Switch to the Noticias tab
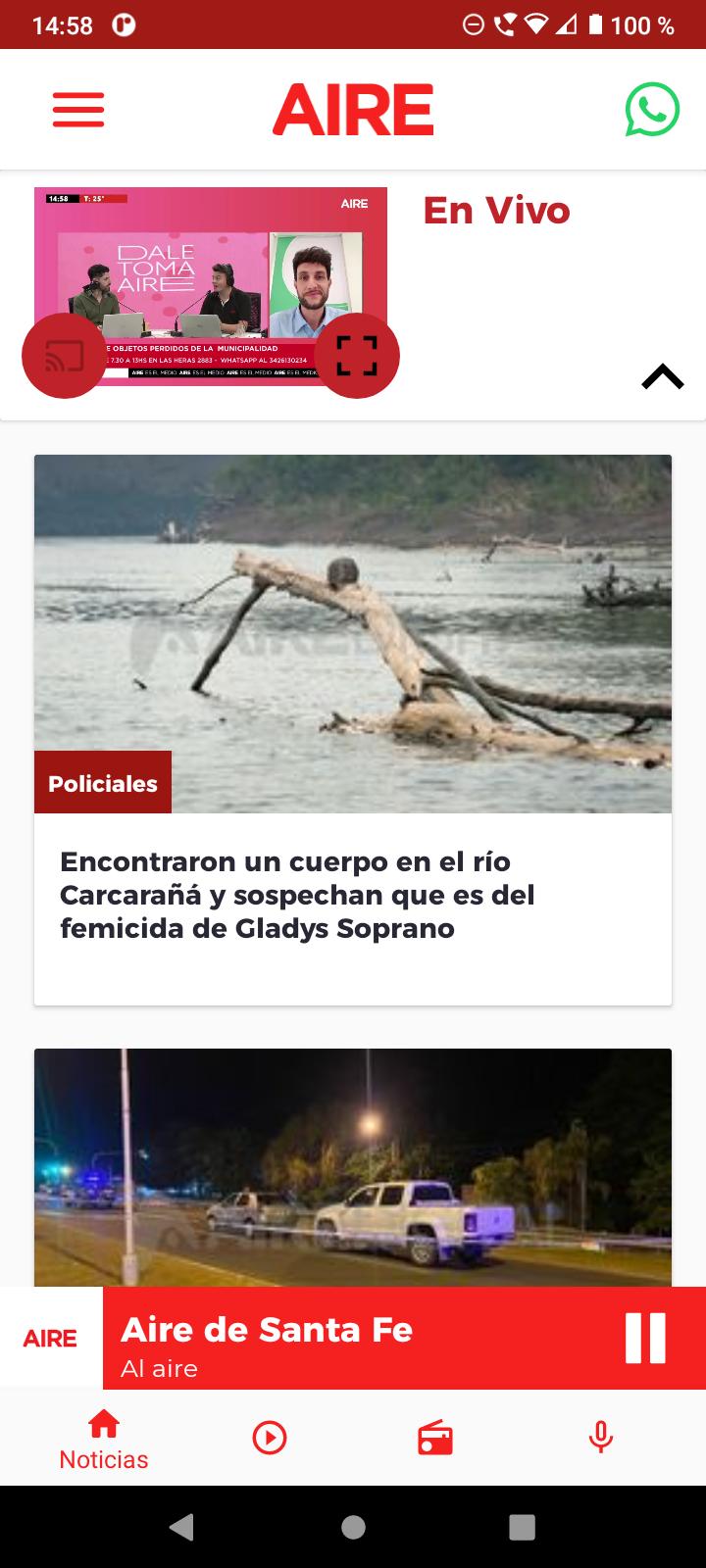Screen dimensions: 706x1568 104,1439
